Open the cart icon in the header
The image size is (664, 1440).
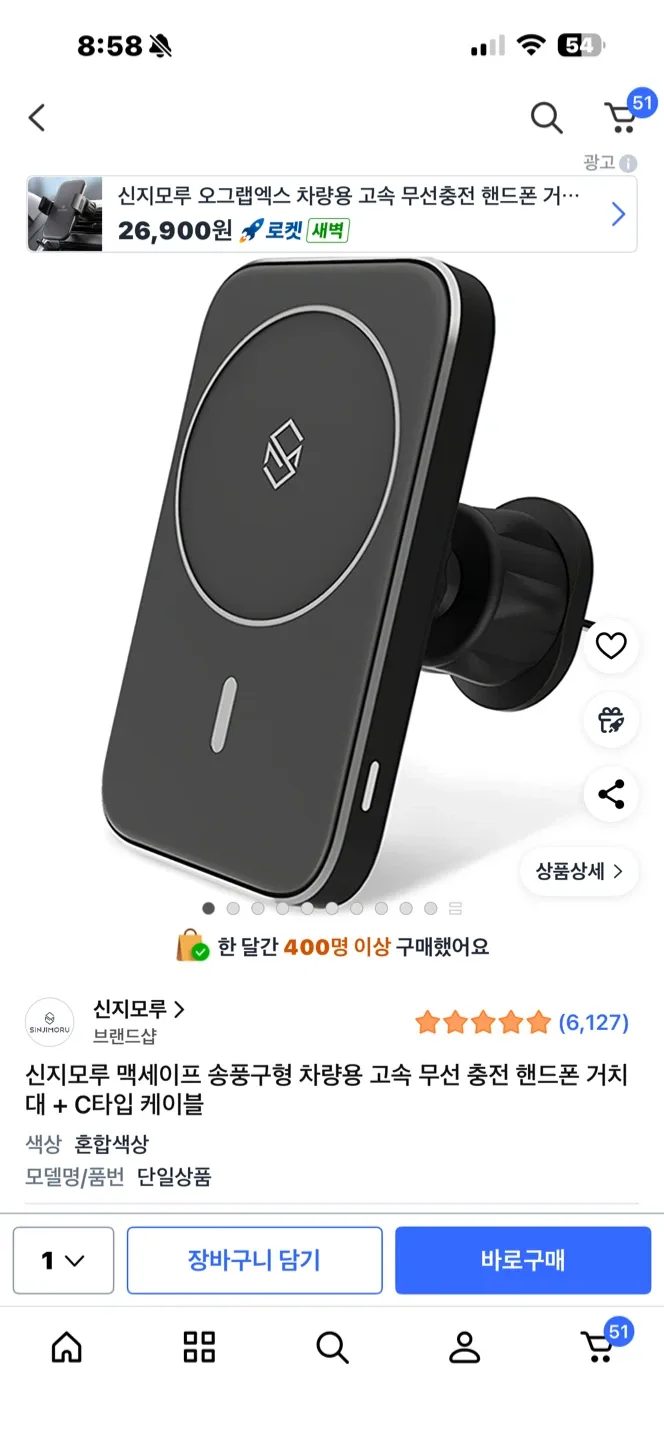point(622,118)
